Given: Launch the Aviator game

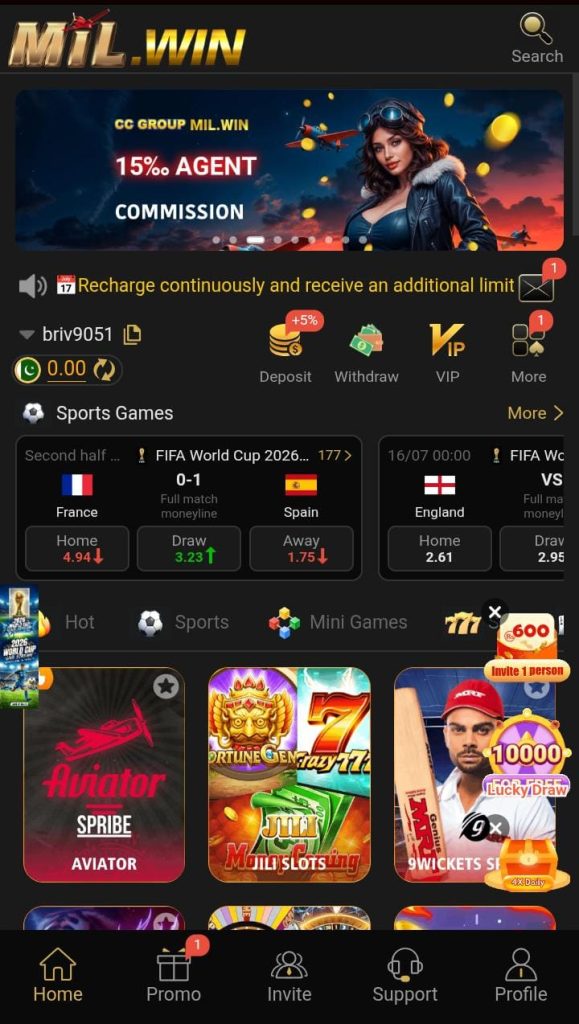Looking at the screenshot, I should [104, 775].
